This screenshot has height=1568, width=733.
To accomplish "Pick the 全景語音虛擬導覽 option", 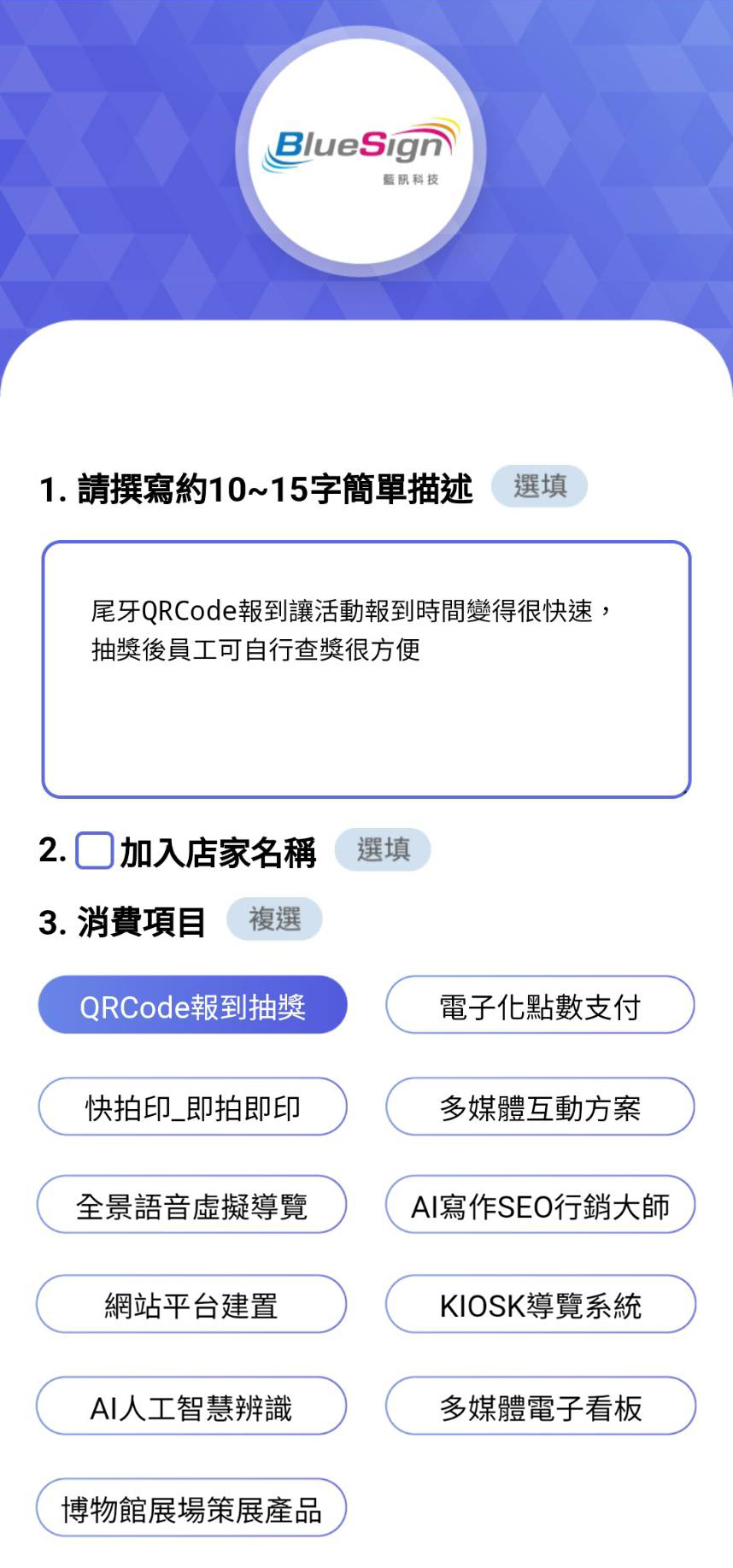I will 192,1206.
